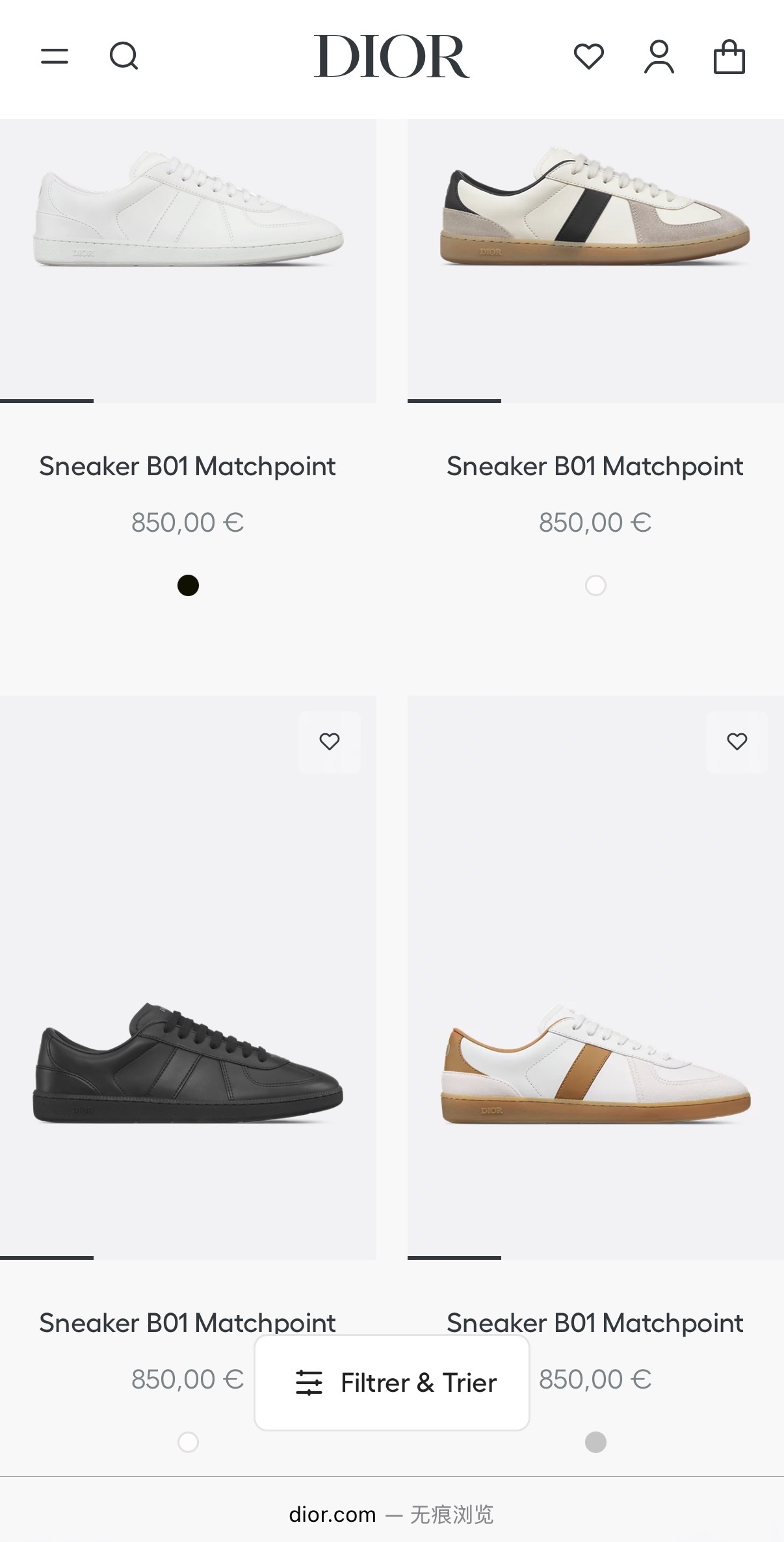Open the all-black B01 Matchpoint sneaker
The height and width of the screenshot is (1542, 784).
188,1064
